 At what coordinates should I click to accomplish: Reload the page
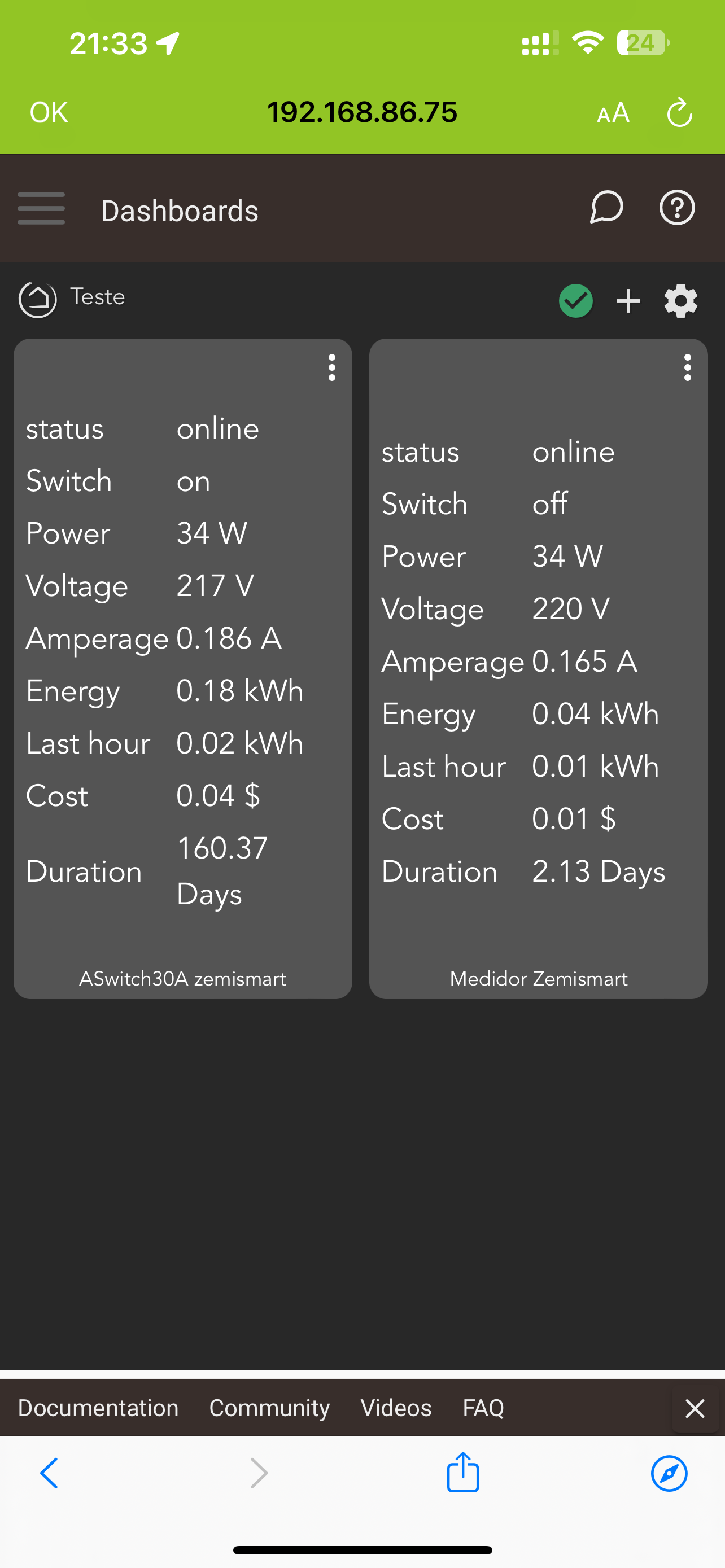(679, 113)
